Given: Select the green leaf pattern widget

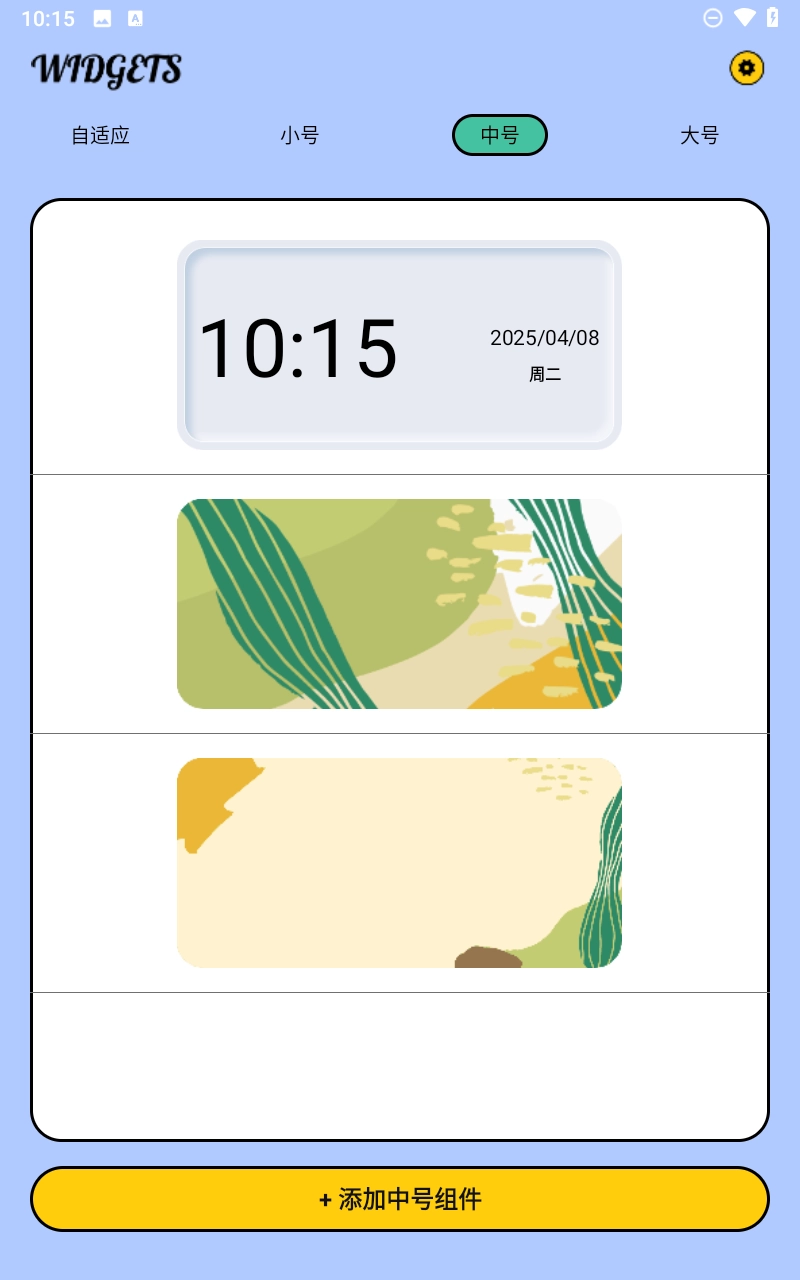Looking at the screenshot, I should point(399,604).
